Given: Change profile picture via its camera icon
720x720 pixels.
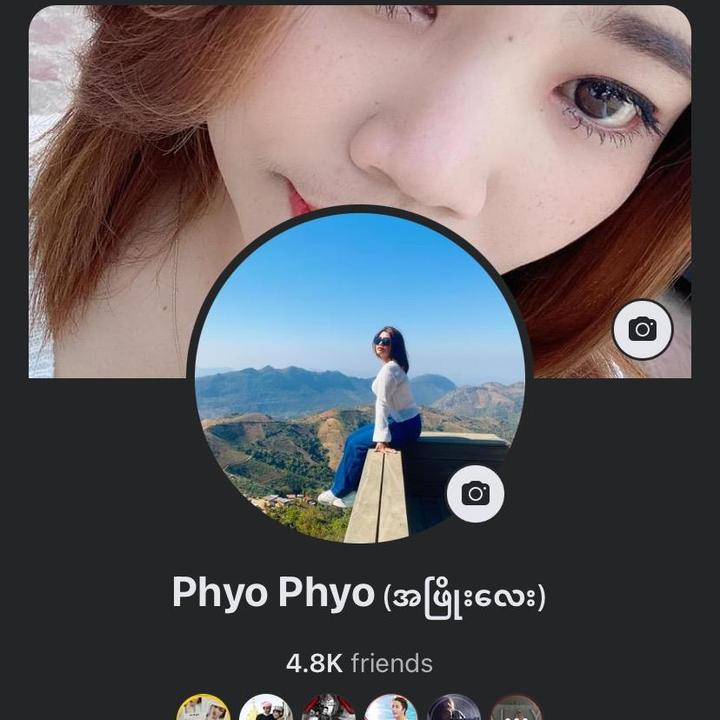Looking at the screenshot, I should [475, 493].
